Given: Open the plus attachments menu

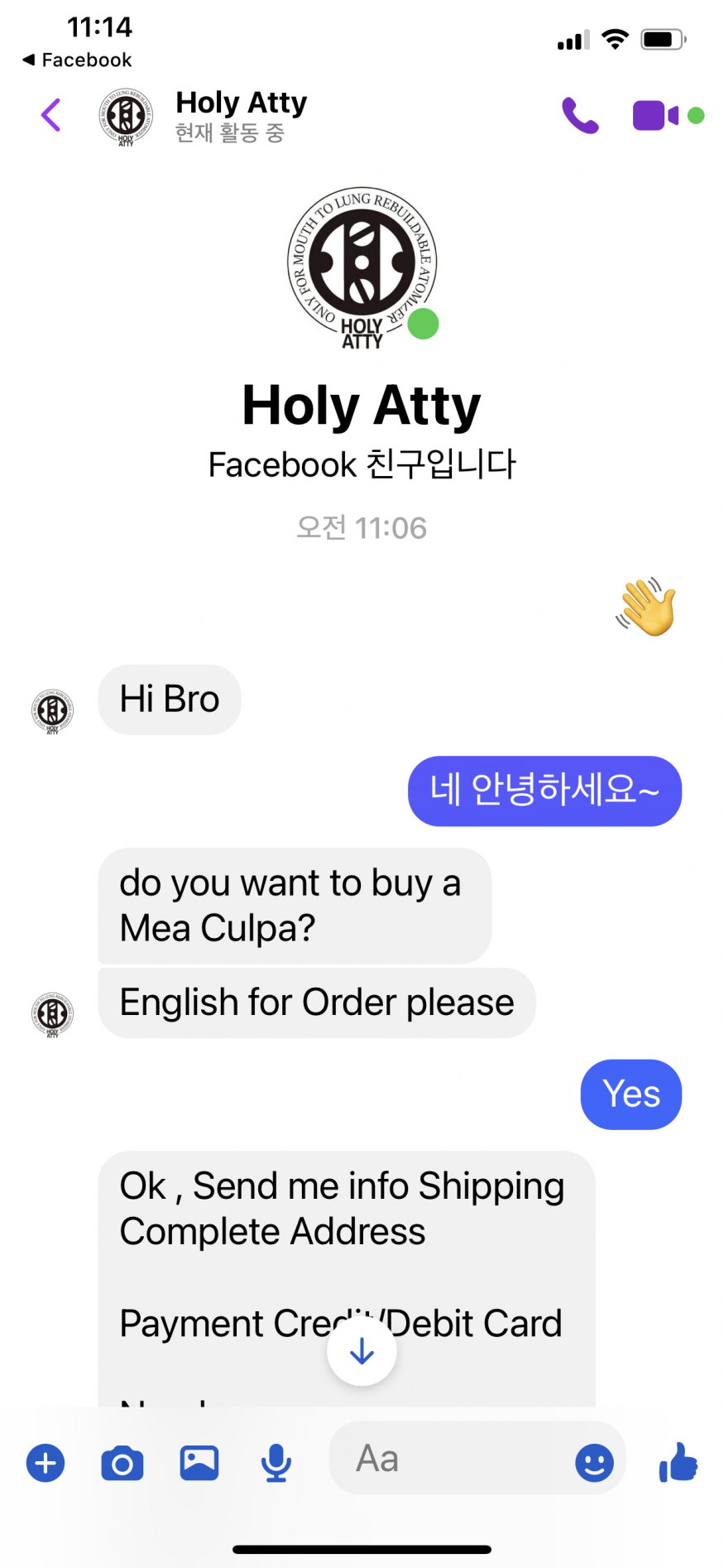Looking at the screenshot, I should (46, 1463).
